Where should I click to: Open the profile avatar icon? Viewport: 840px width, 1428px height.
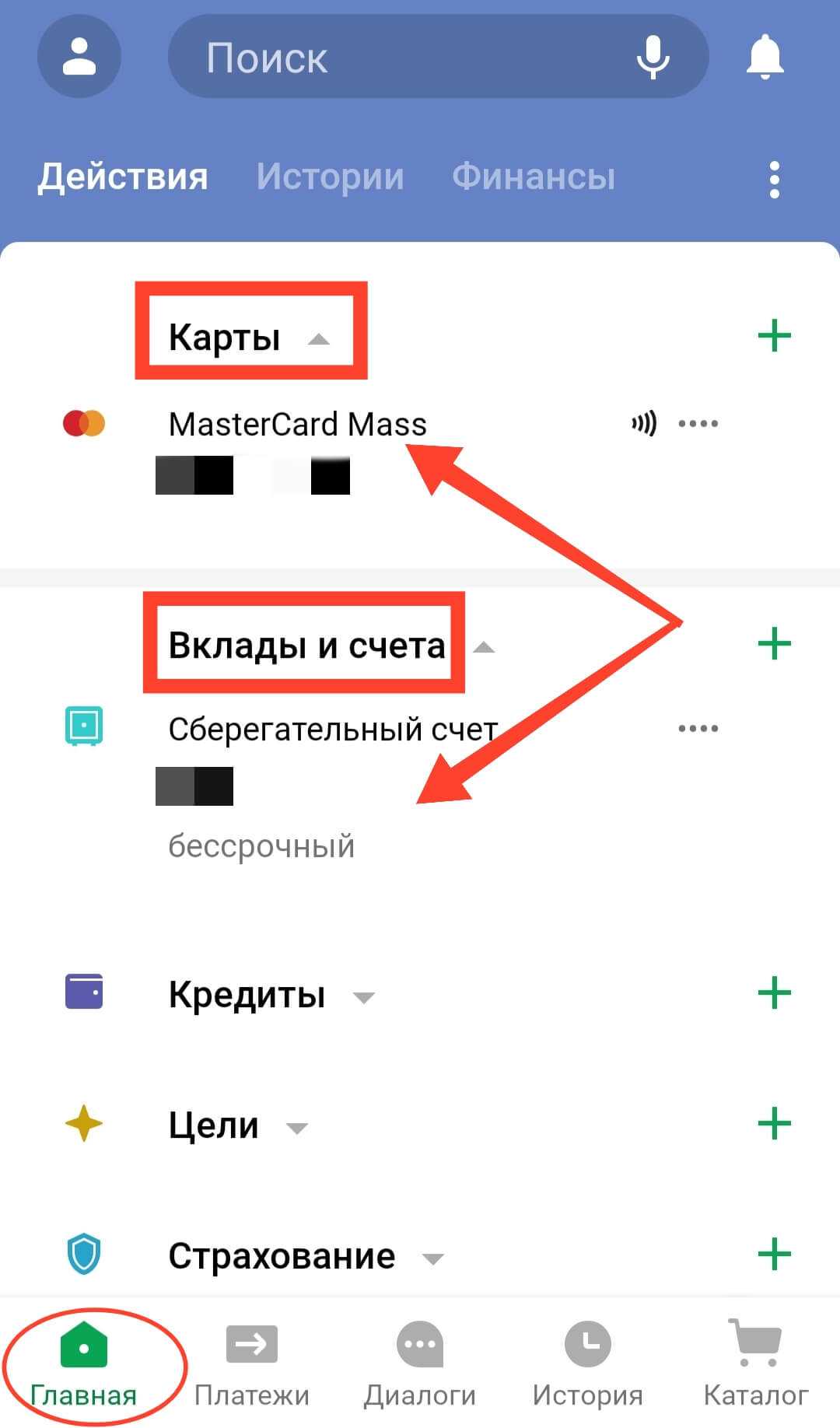click(79, 57)
